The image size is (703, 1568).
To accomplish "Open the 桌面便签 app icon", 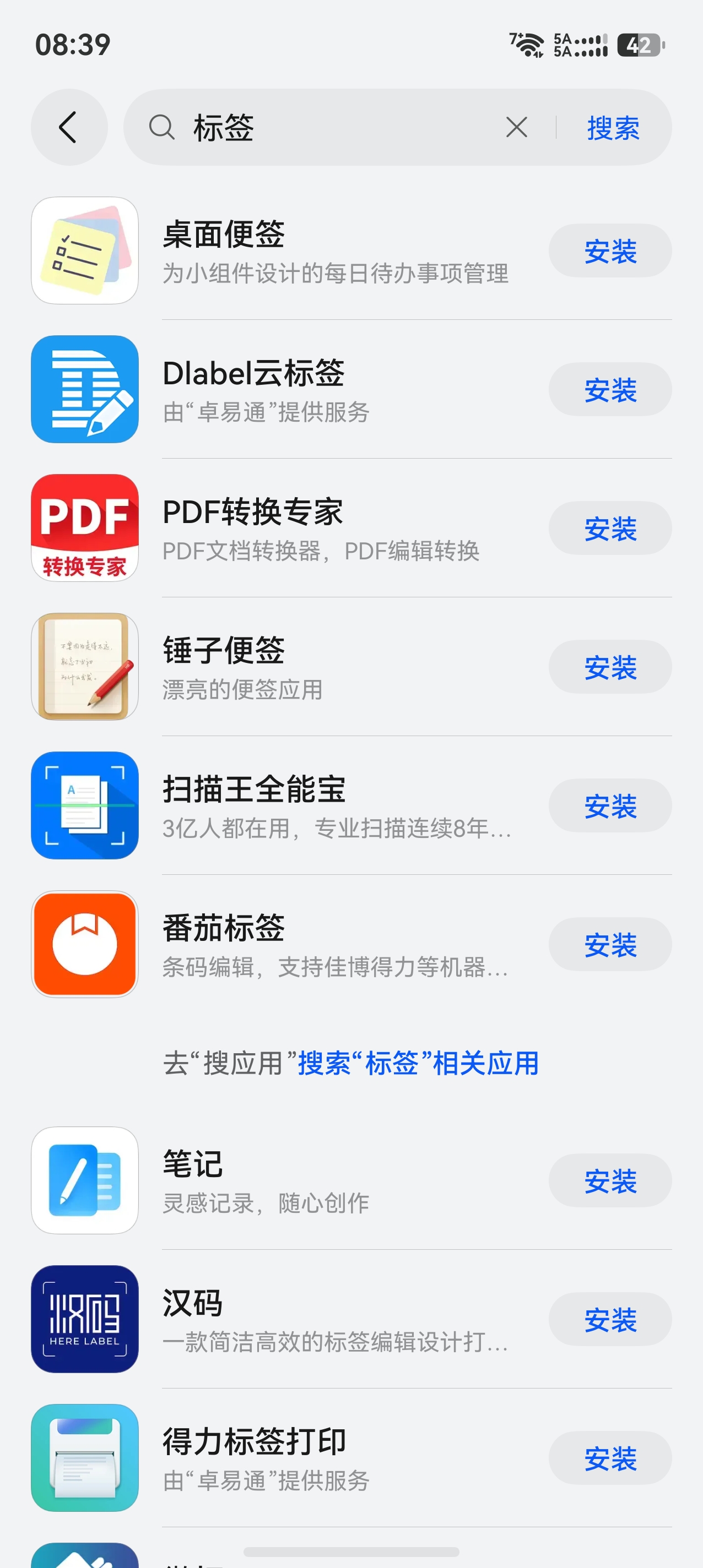I will (x=85, y=249).
